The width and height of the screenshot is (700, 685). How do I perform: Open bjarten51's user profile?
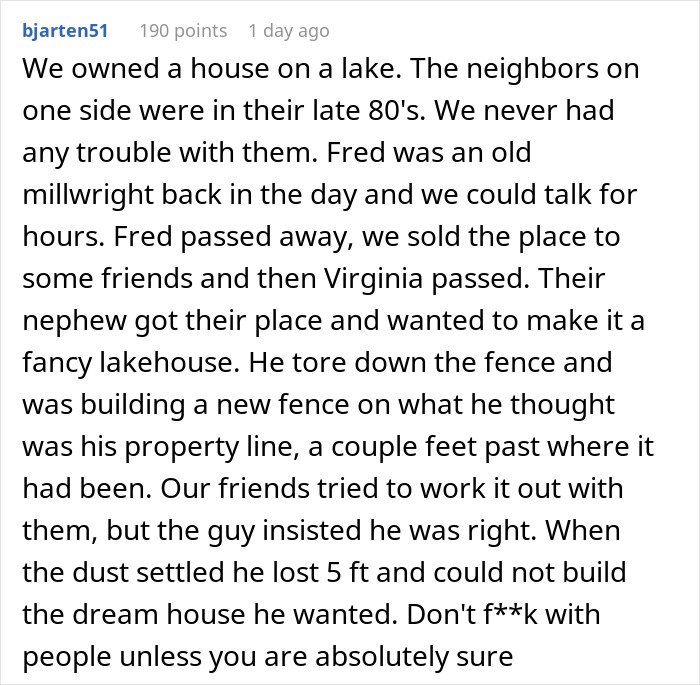pos(65,31)
